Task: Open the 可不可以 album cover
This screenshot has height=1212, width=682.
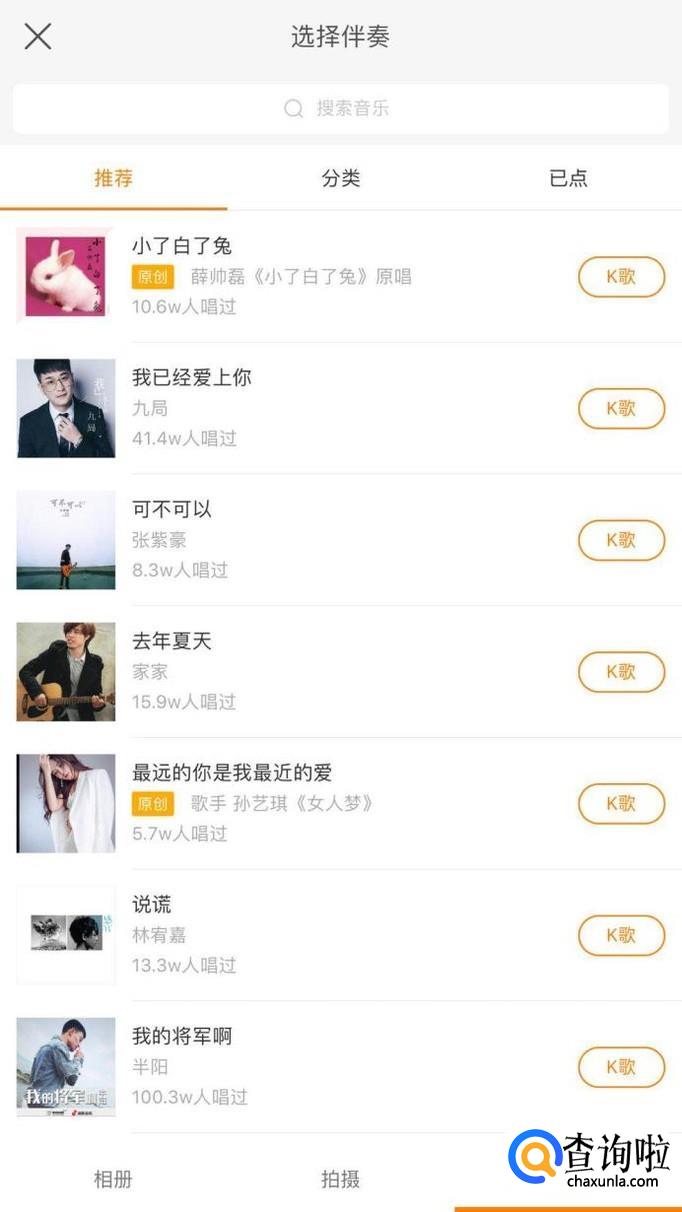Action: pyautogui.click(x=66, y=540)
